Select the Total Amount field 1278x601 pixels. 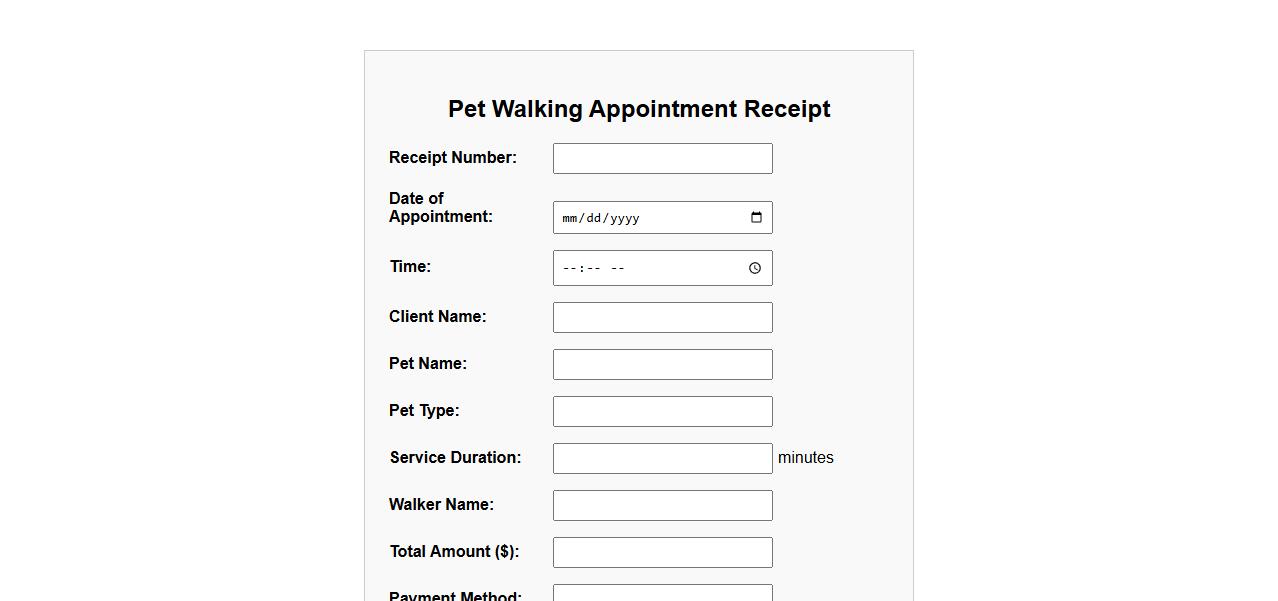[662, 552]
